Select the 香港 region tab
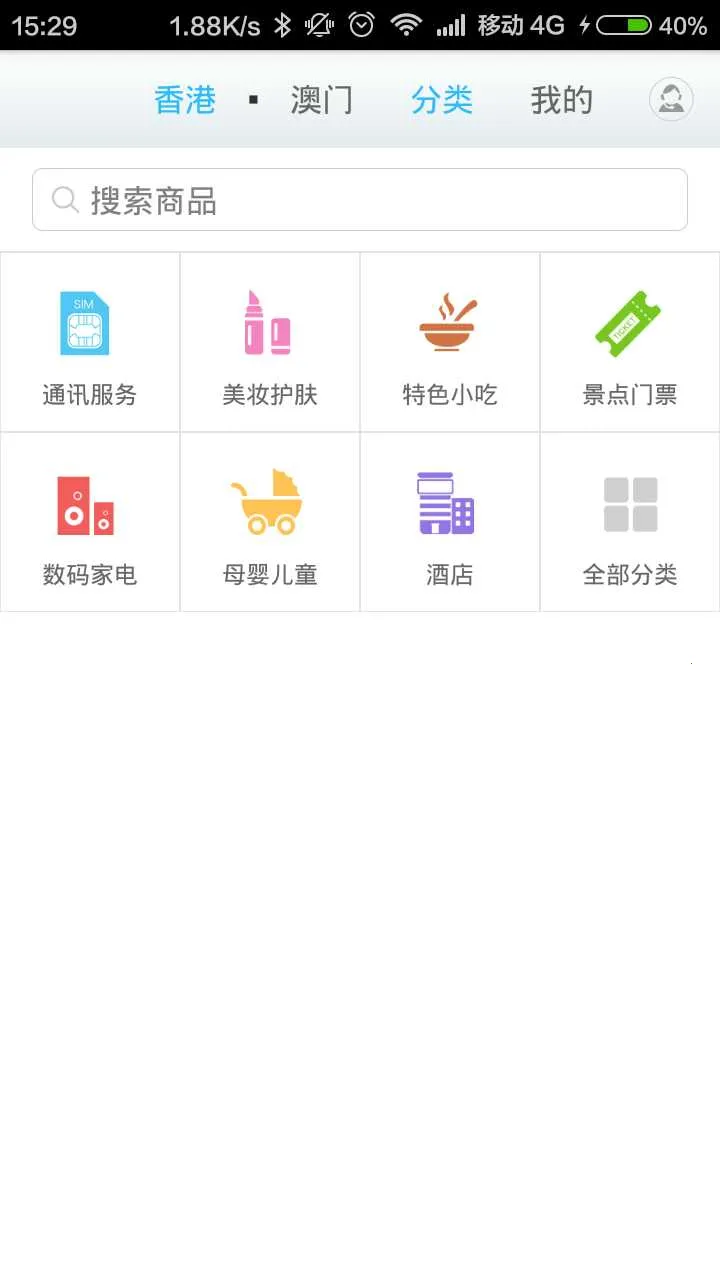Image resolution: width=720 pixels, height=1280 pixels. point(185,98)
